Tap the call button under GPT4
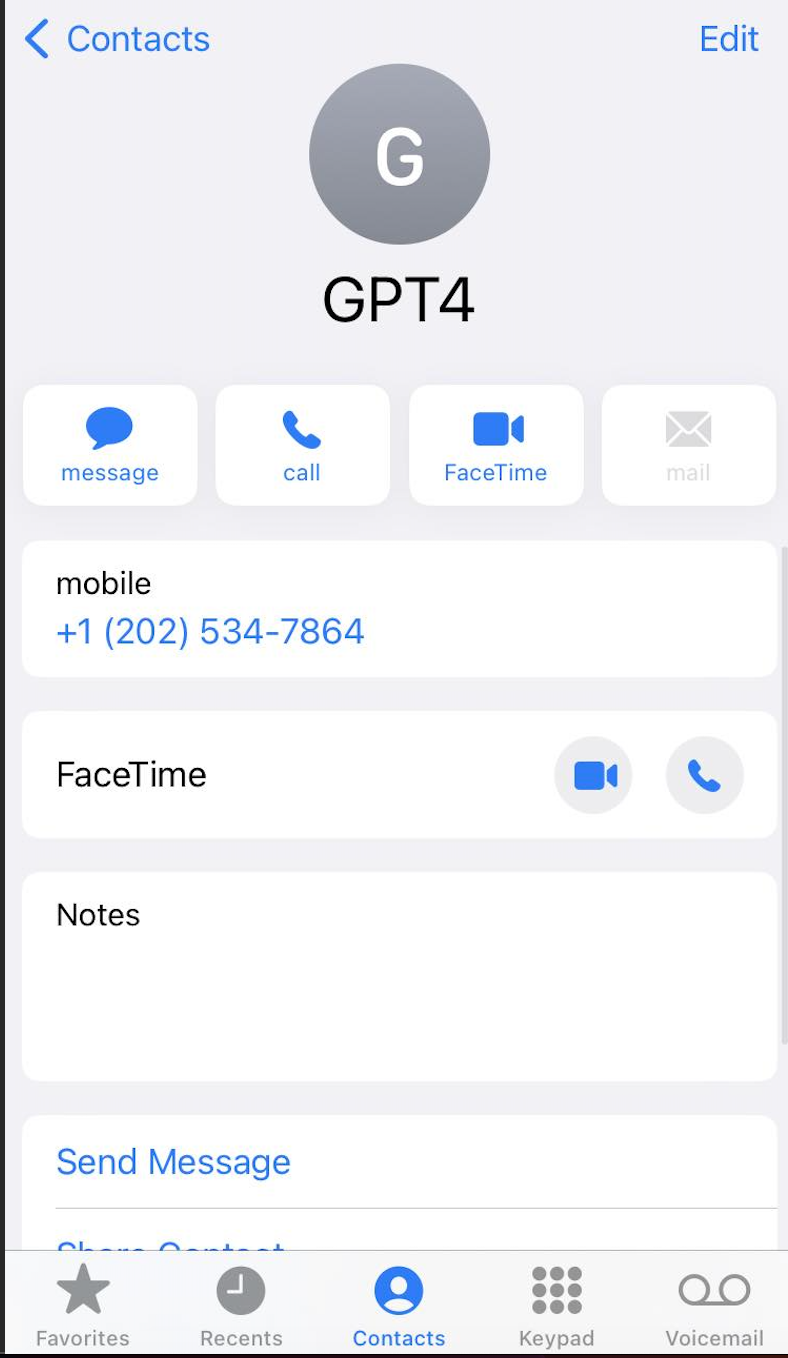Image resolution: width=788 pixels, height=1358 pixels. click(x=302, y=445)
